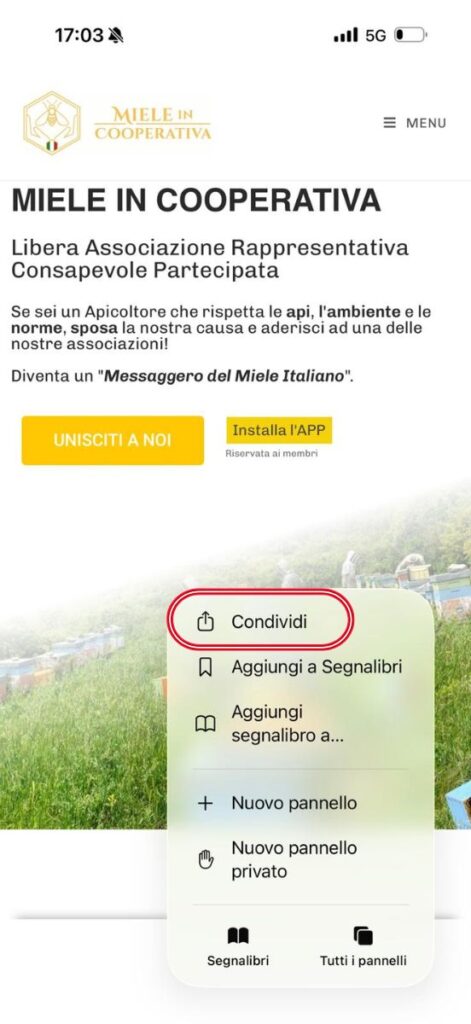Open a Nuovo pannello
471x1024 pixels.
click(x=300, y=803)
